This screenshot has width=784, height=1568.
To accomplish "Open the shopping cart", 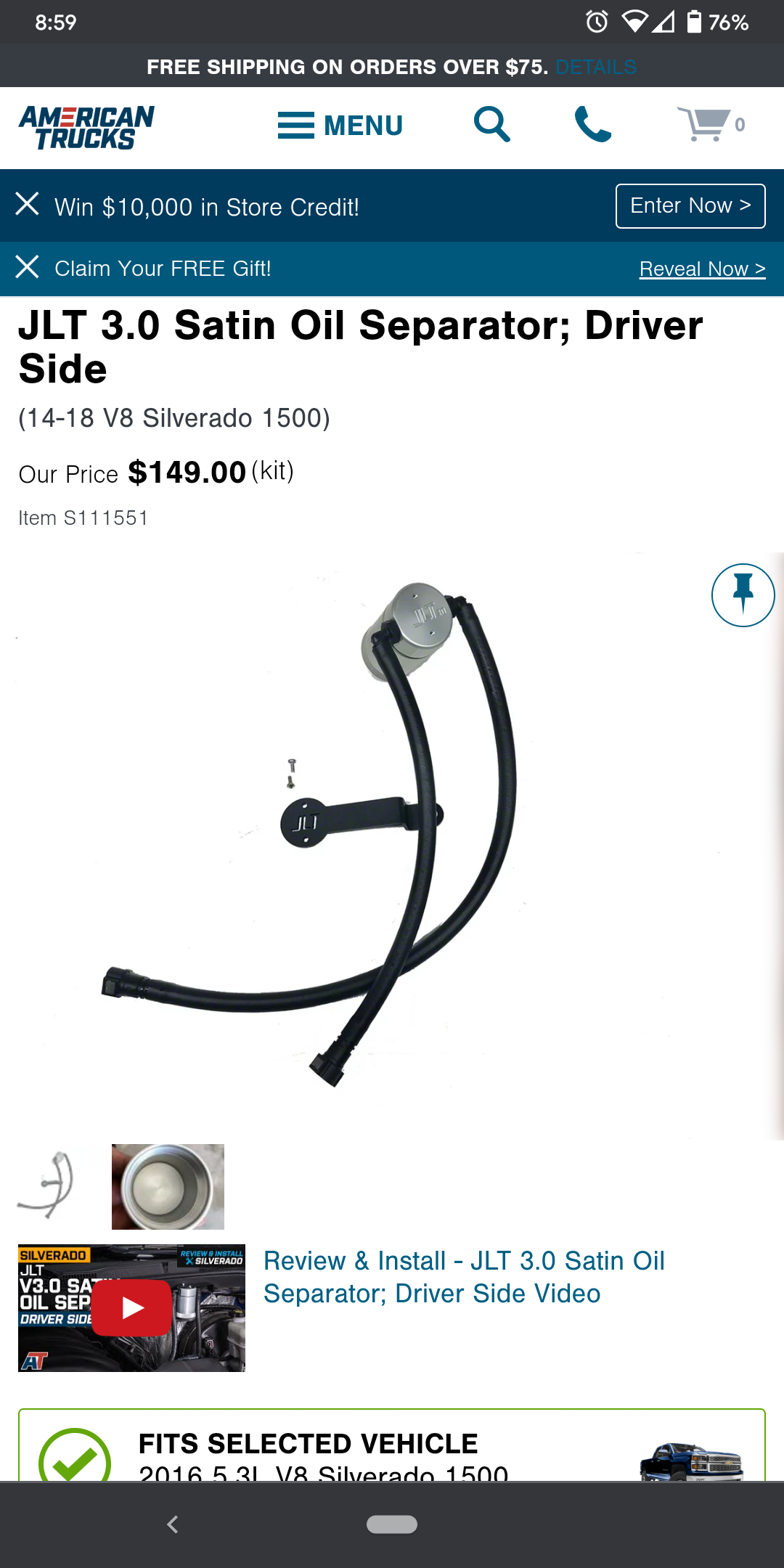I will 710,124.
